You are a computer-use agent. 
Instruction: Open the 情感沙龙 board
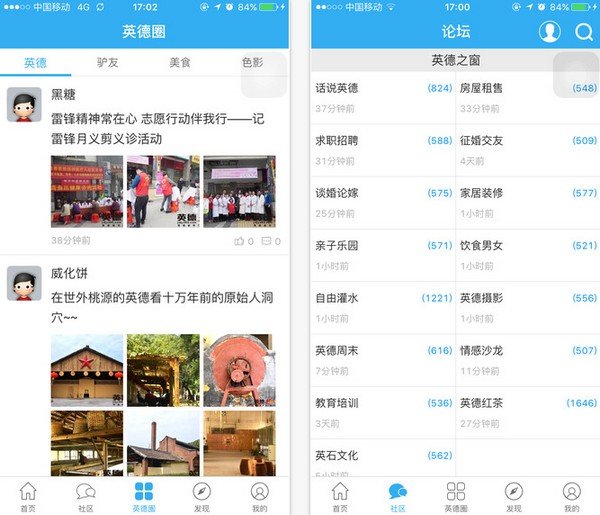527,358
